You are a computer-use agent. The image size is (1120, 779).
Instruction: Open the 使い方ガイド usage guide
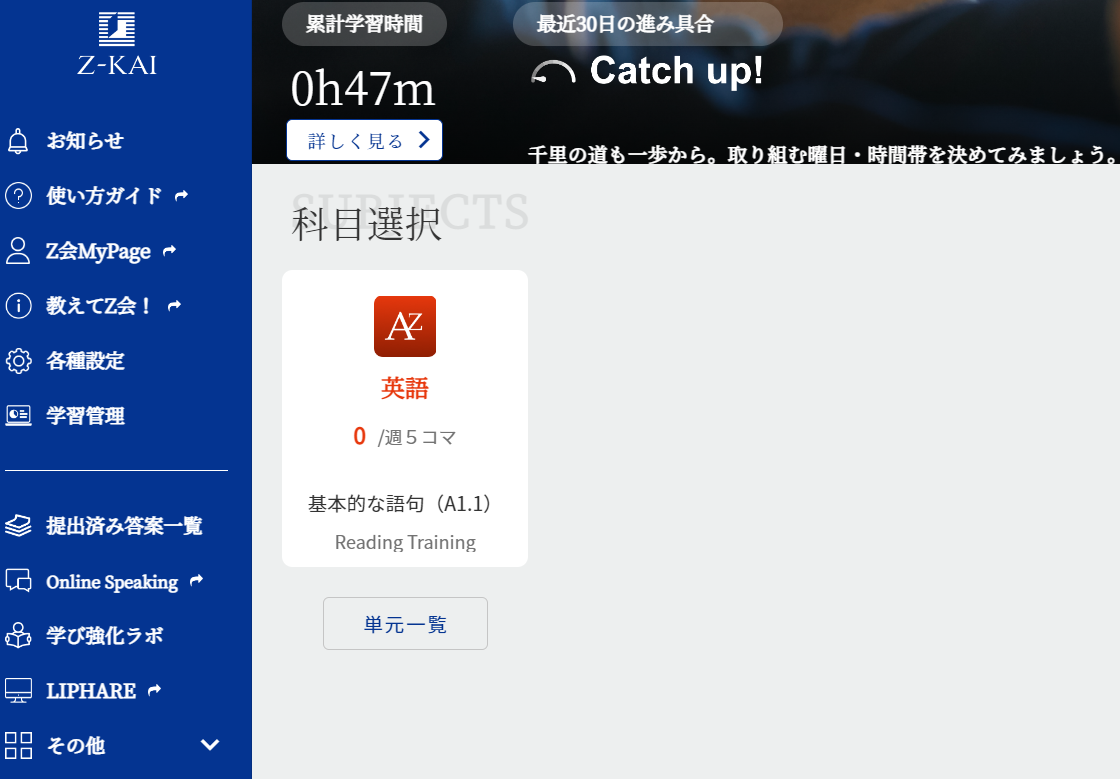coord(103,196)
